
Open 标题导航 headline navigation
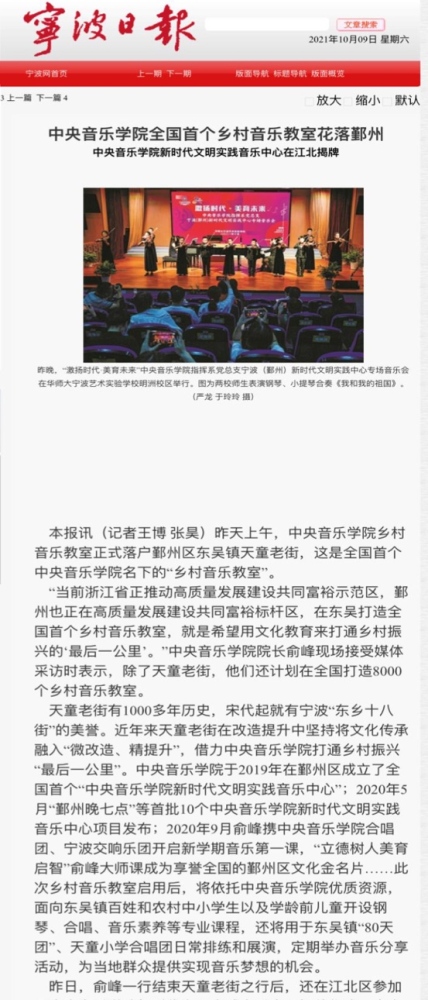click(x=290, y=73)
